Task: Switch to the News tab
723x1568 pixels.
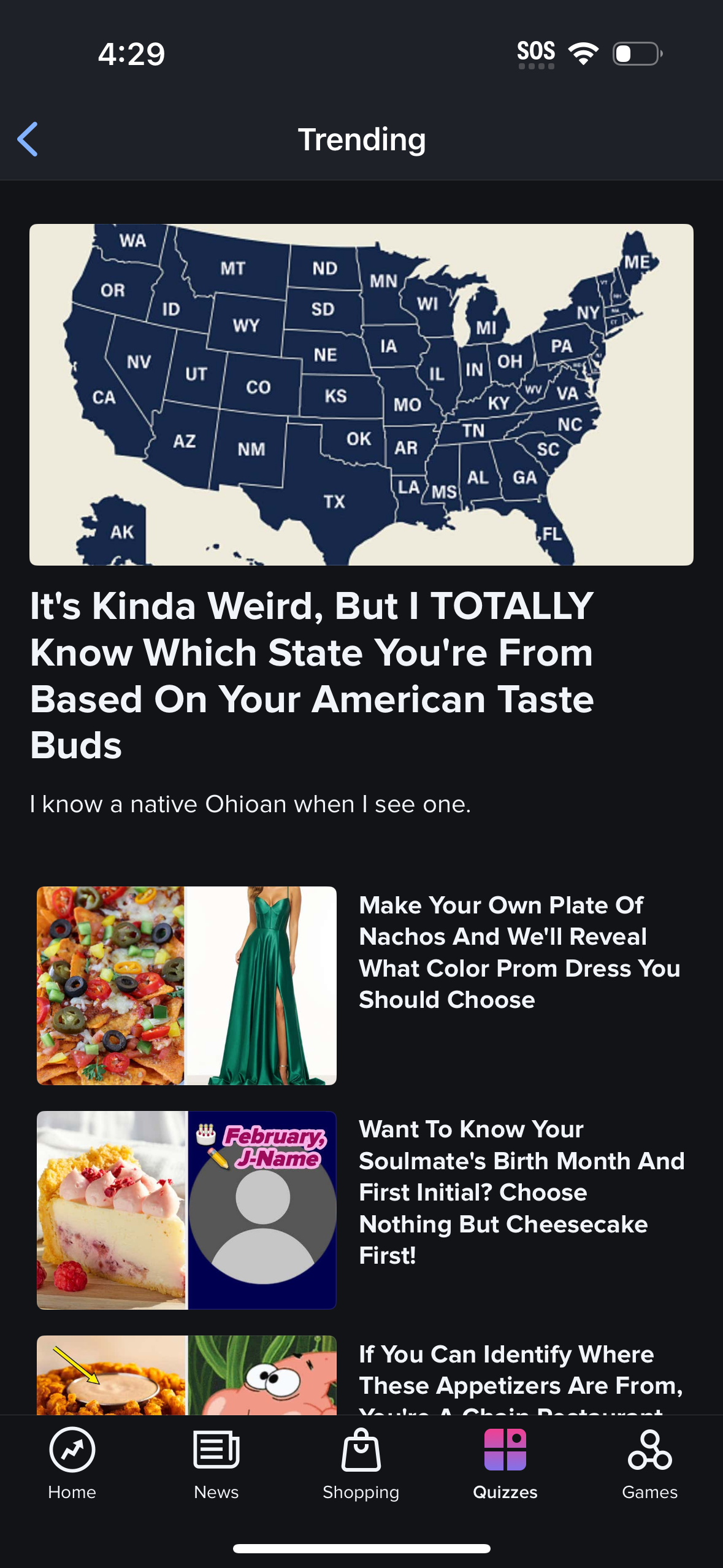Action: point(216,1466)
